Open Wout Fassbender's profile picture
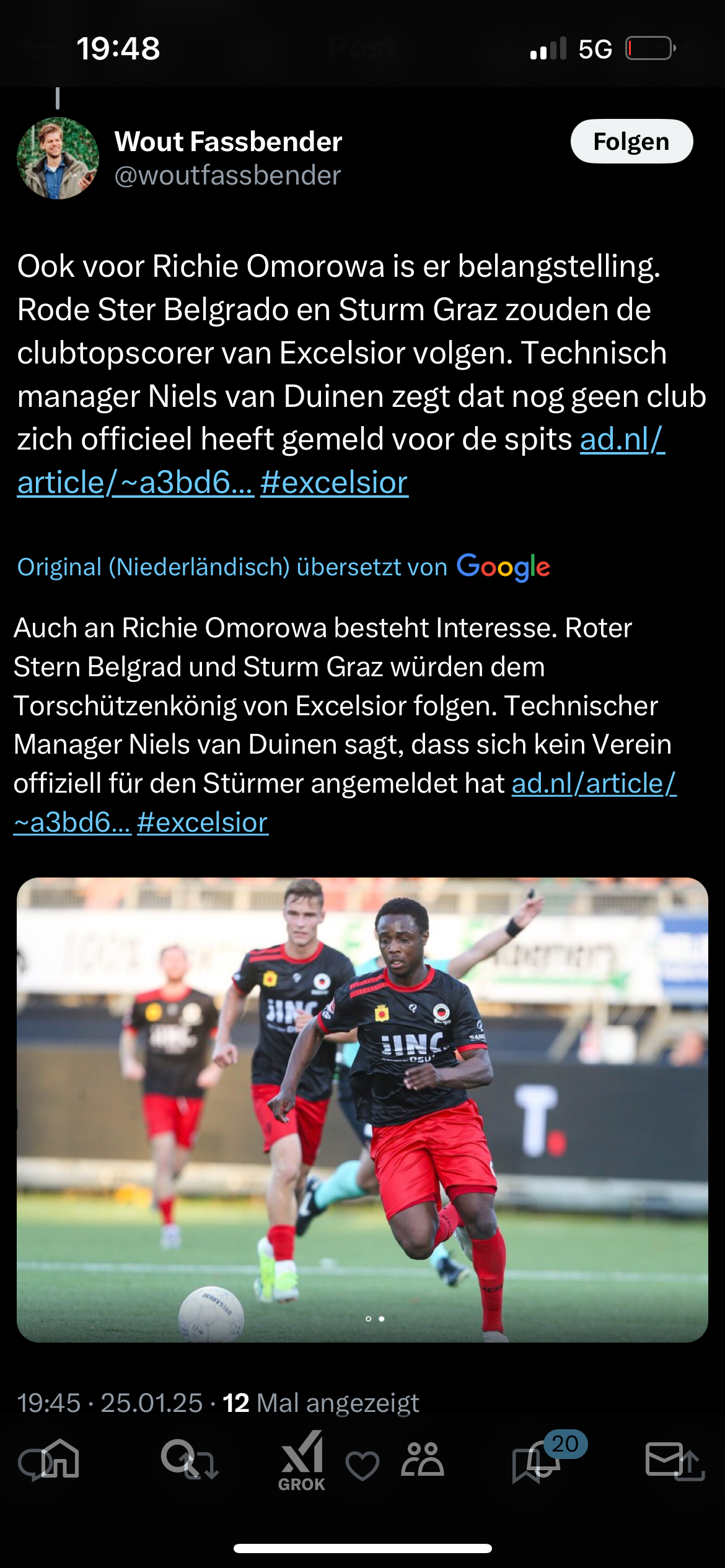Image resolution: width=725 pixels, height=1568 pixels. [x=58, y=159]
